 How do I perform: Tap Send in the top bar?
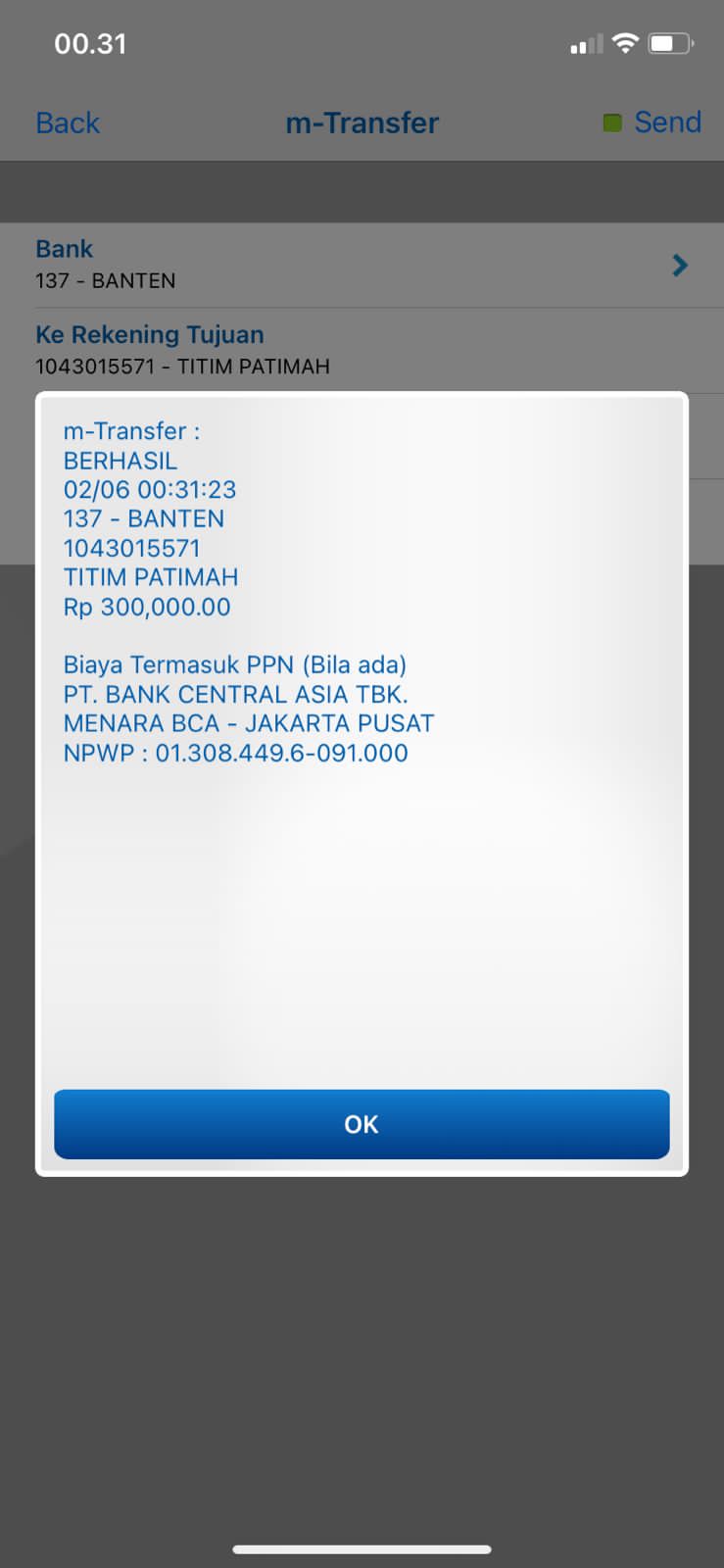click(666, 122)
